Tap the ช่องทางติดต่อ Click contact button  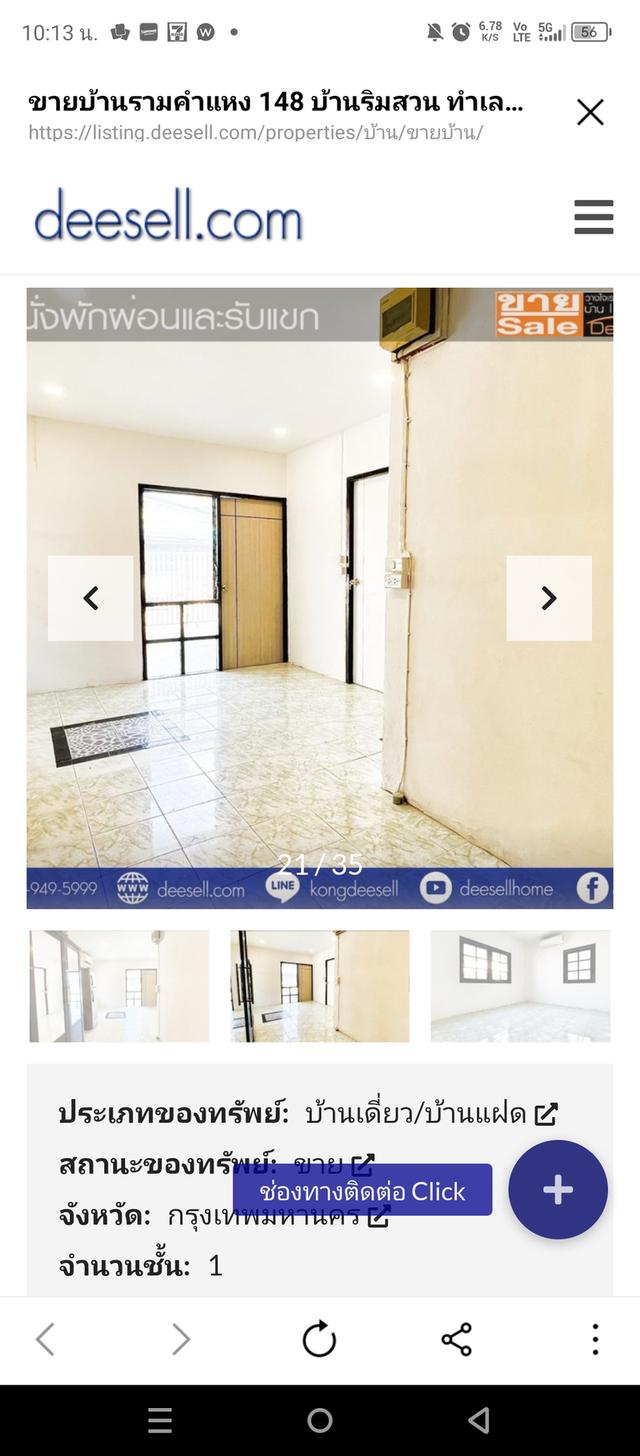click(x=362, y=1191)
